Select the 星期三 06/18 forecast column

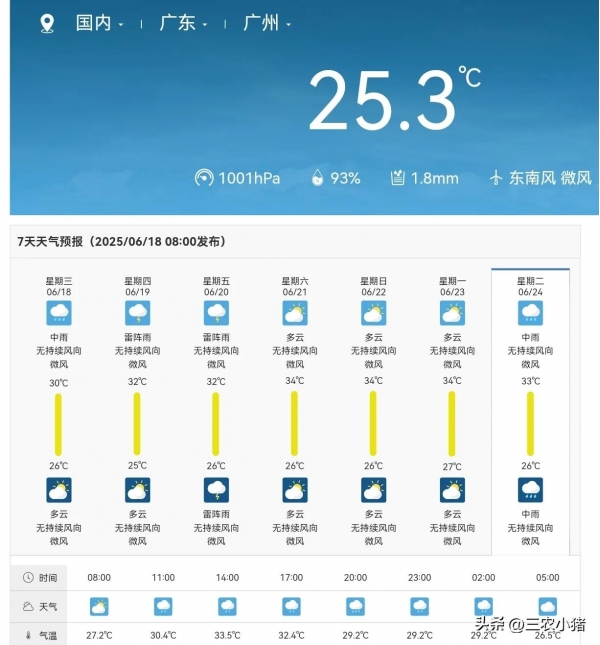click(59, 287)
